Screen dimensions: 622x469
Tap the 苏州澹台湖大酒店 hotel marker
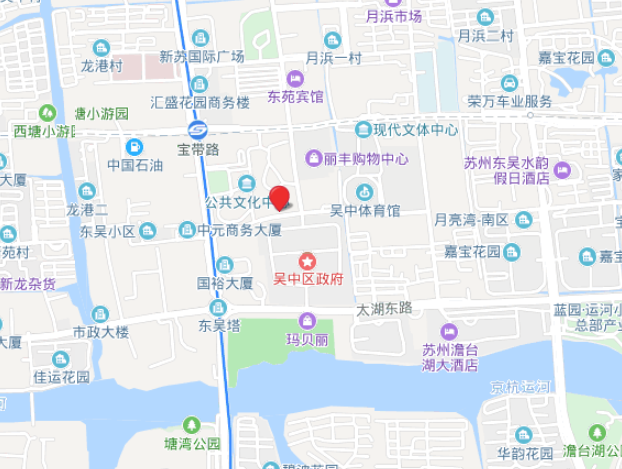(449, 332)
